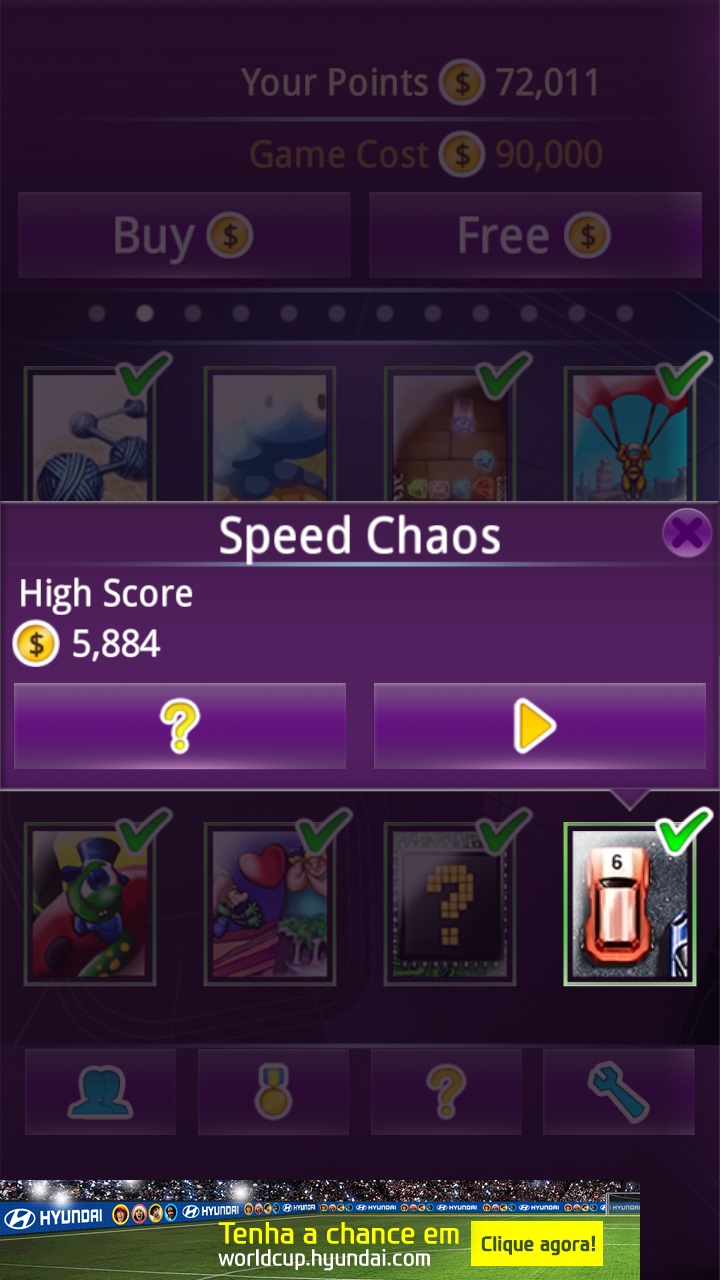
Task: Tap the Free coins button
Action: (535, 236)
